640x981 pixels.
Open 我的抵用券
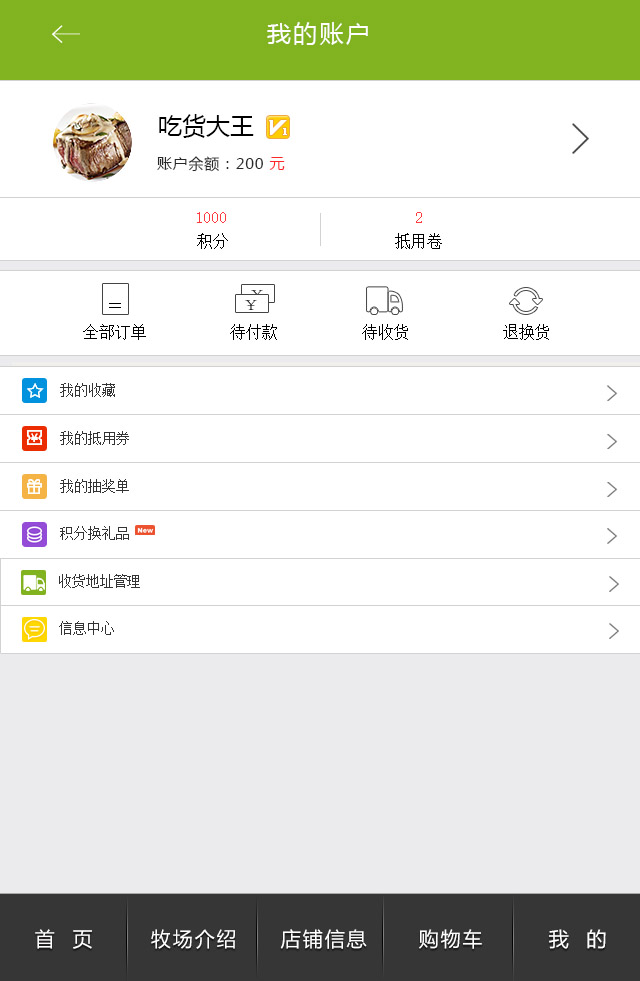click(320, 439)
